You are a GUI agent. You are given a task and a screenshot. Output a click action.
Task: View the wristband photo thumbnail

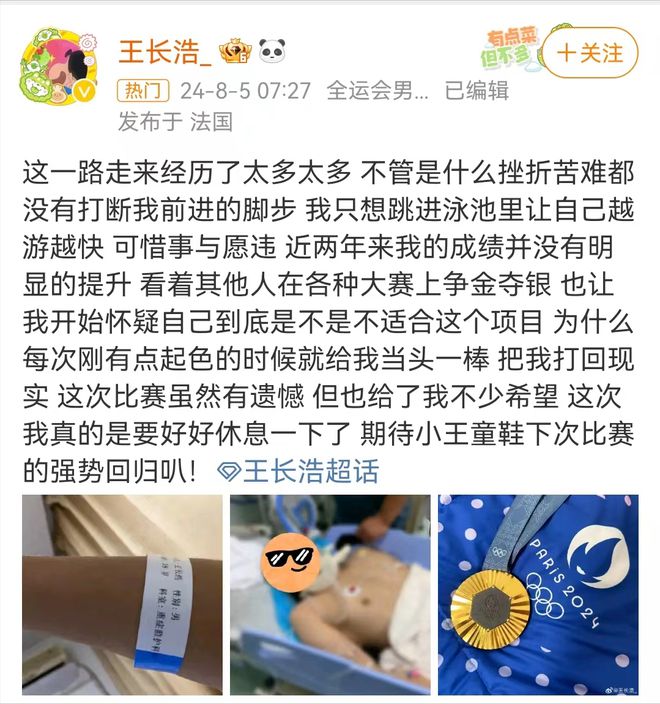(122, 594)
